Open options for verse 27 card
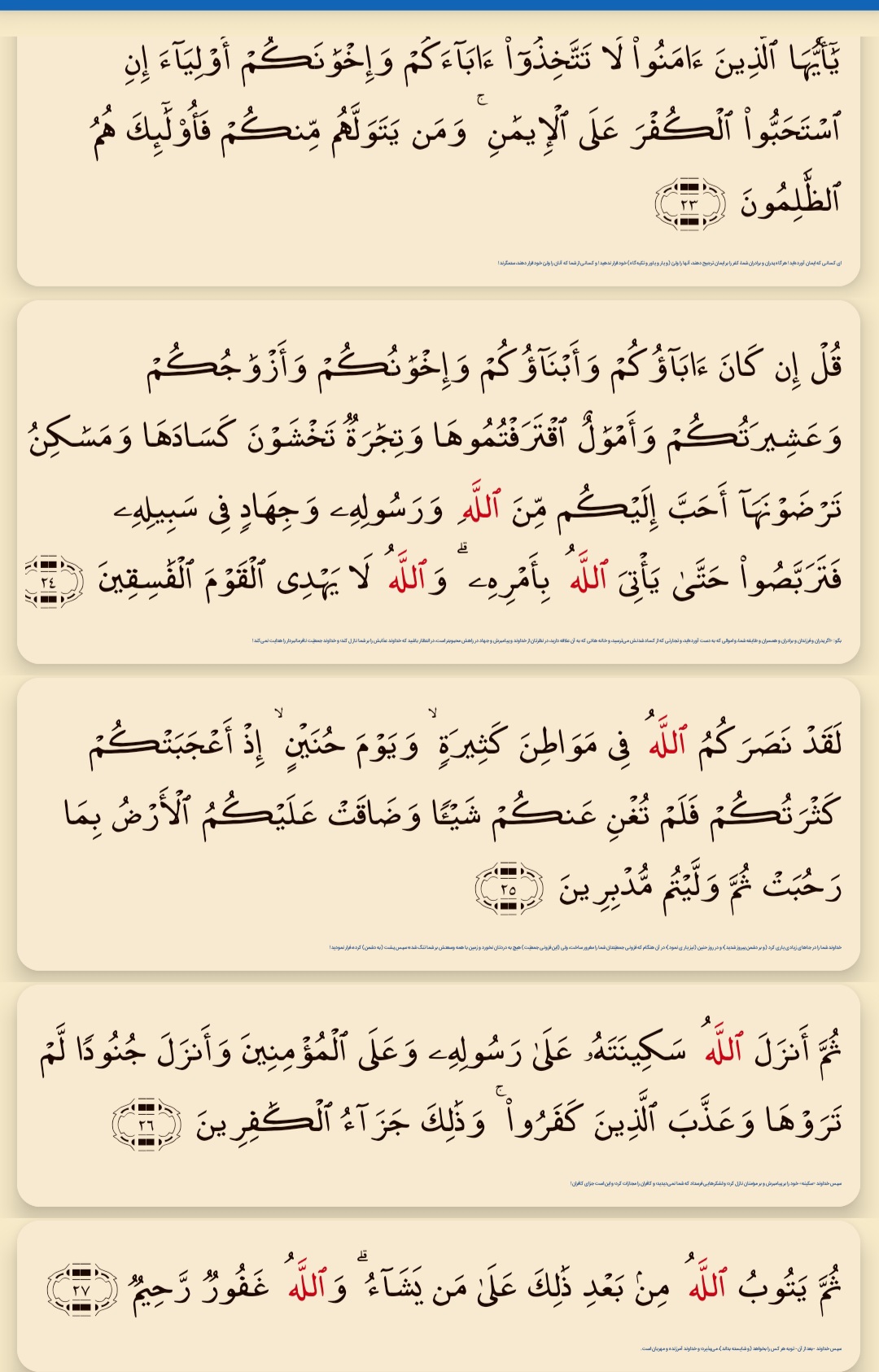This screenshot has width=879, height=1372. click(439, 1294)
